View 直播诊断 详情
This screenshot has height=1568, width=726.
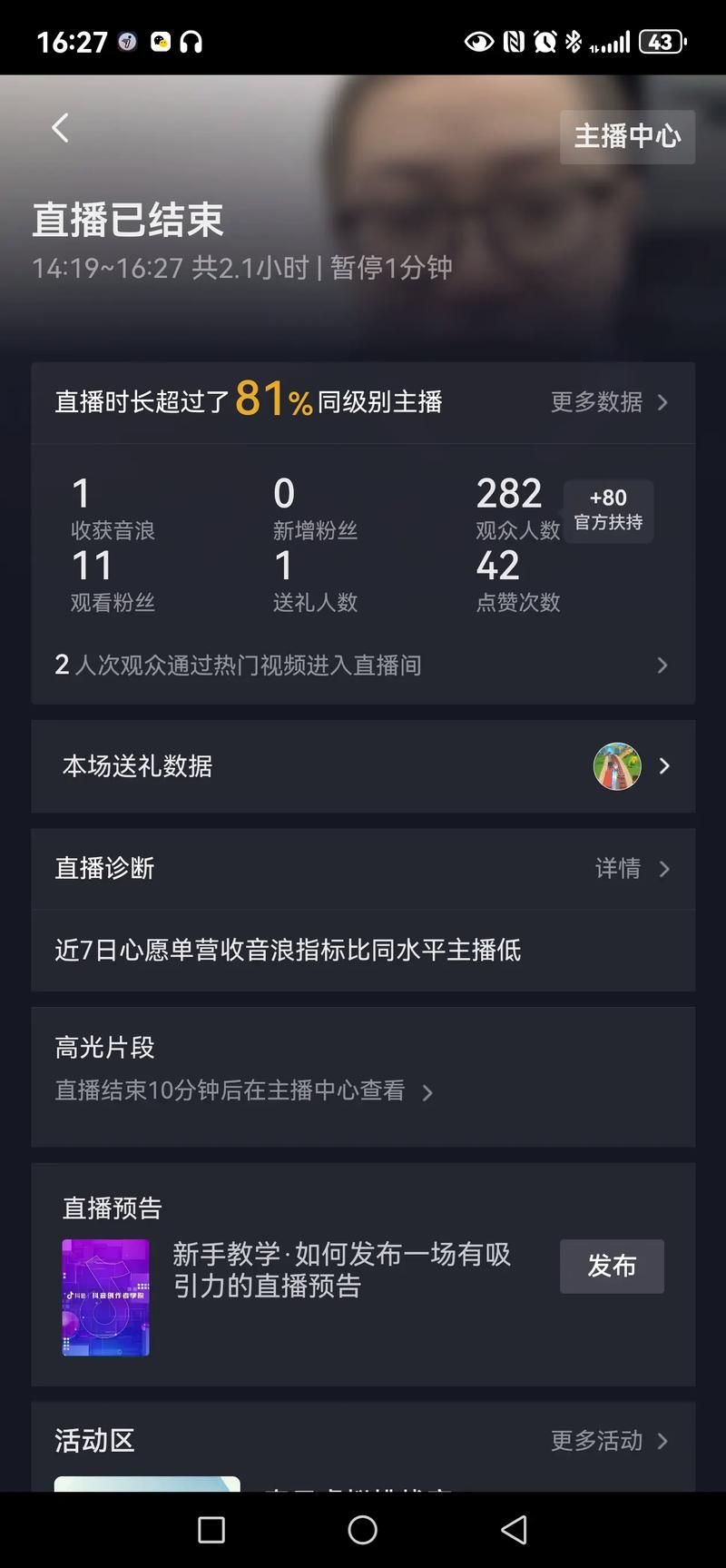point(632,869)
